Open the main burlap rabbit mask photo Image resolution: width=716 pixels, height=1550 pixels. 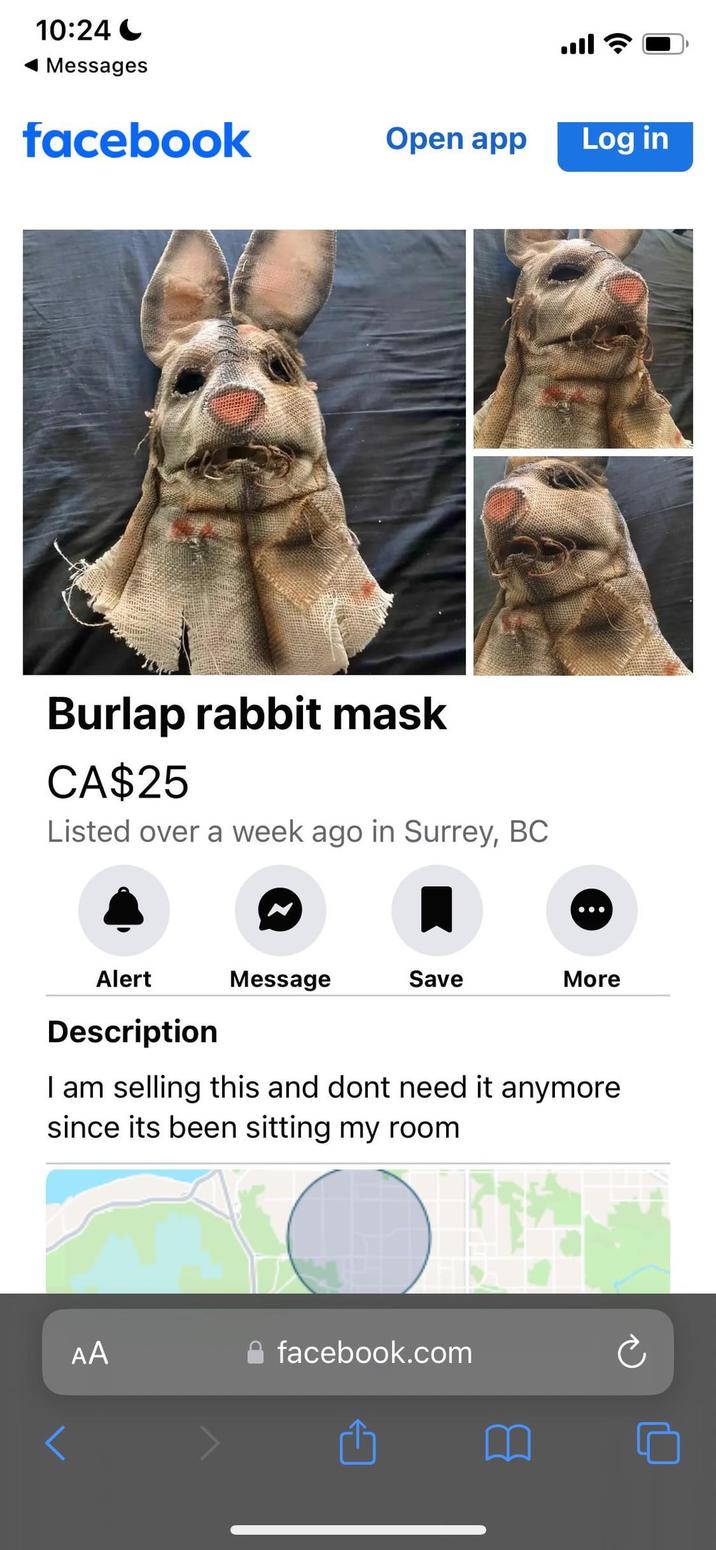click(x=244, y=452)
